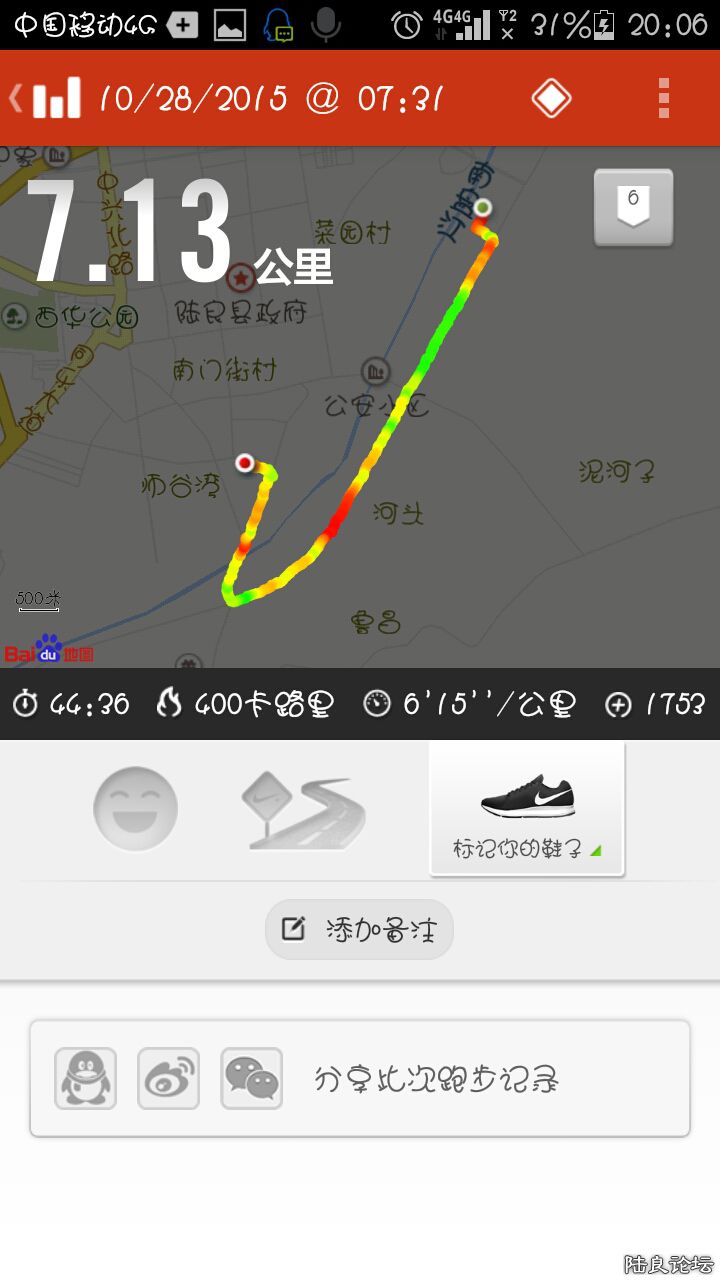The width and height of the screenshot is (720, 1280).
Task: Open the diamond icon in header
Action: [551, 98]
